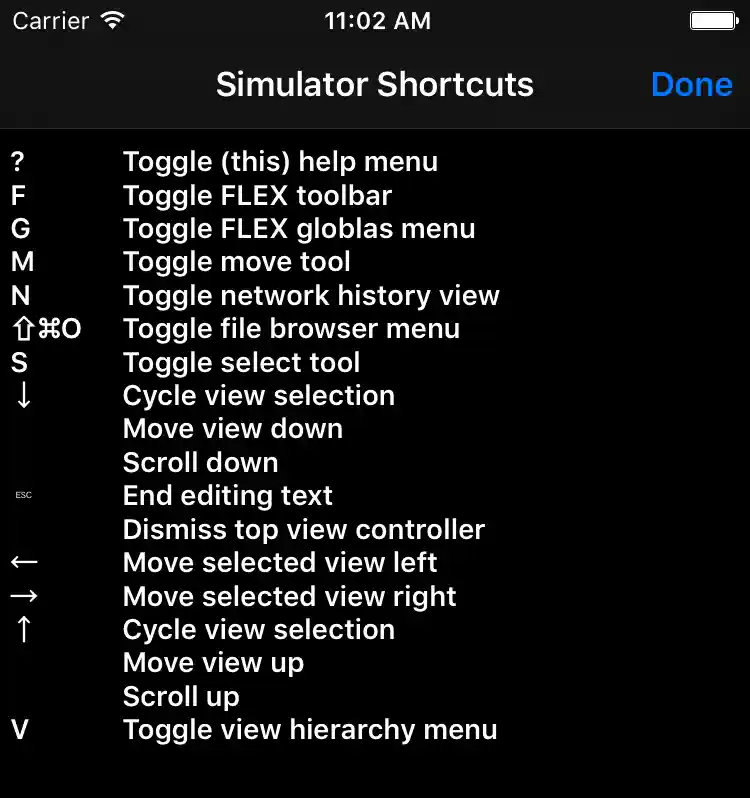The height and width of the screenshot is (798, 750).
Task: Click the ? help key symbol
Action: pos(18,161)
